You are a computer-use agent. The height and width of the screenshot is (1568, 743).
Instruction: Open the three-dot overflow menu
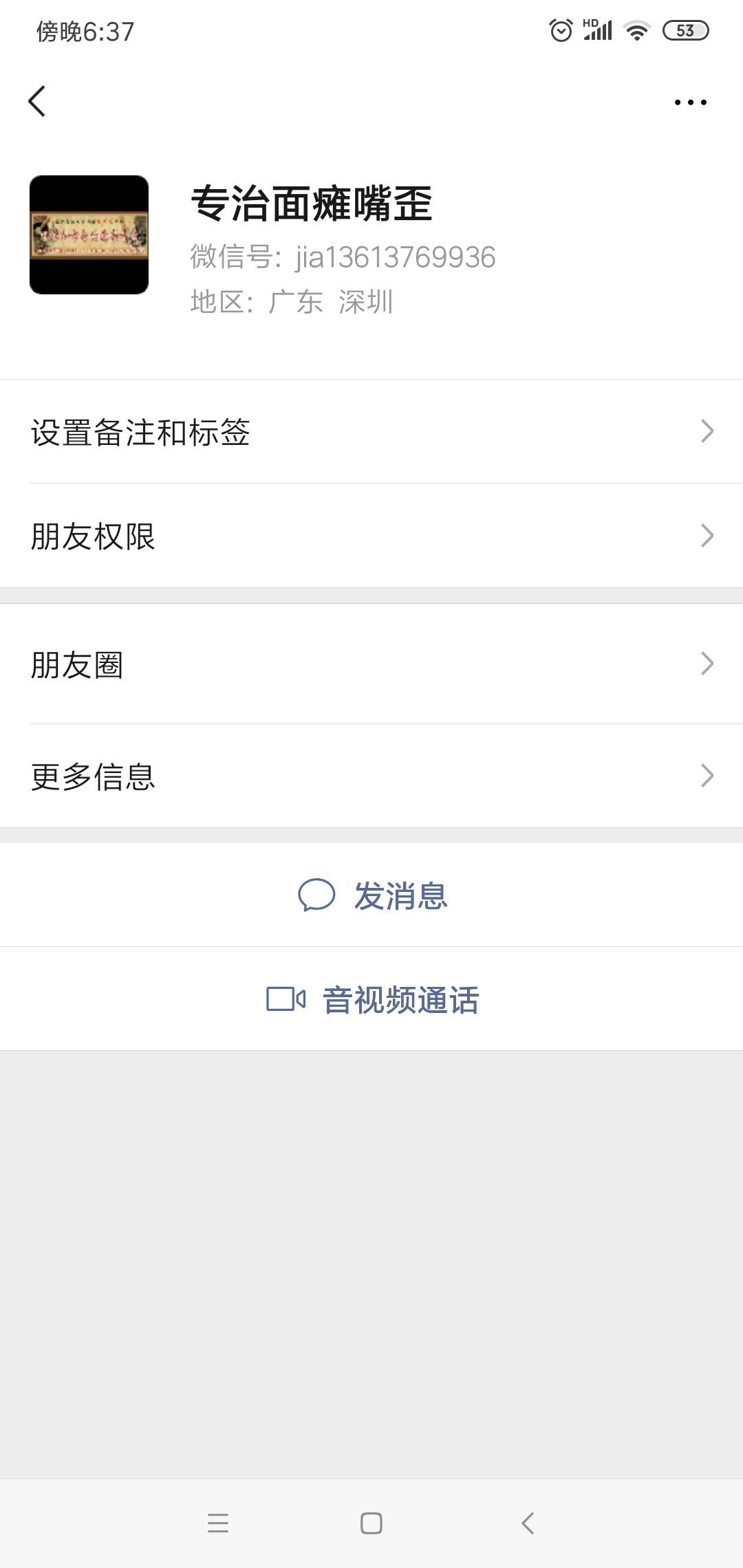[690, 102]
